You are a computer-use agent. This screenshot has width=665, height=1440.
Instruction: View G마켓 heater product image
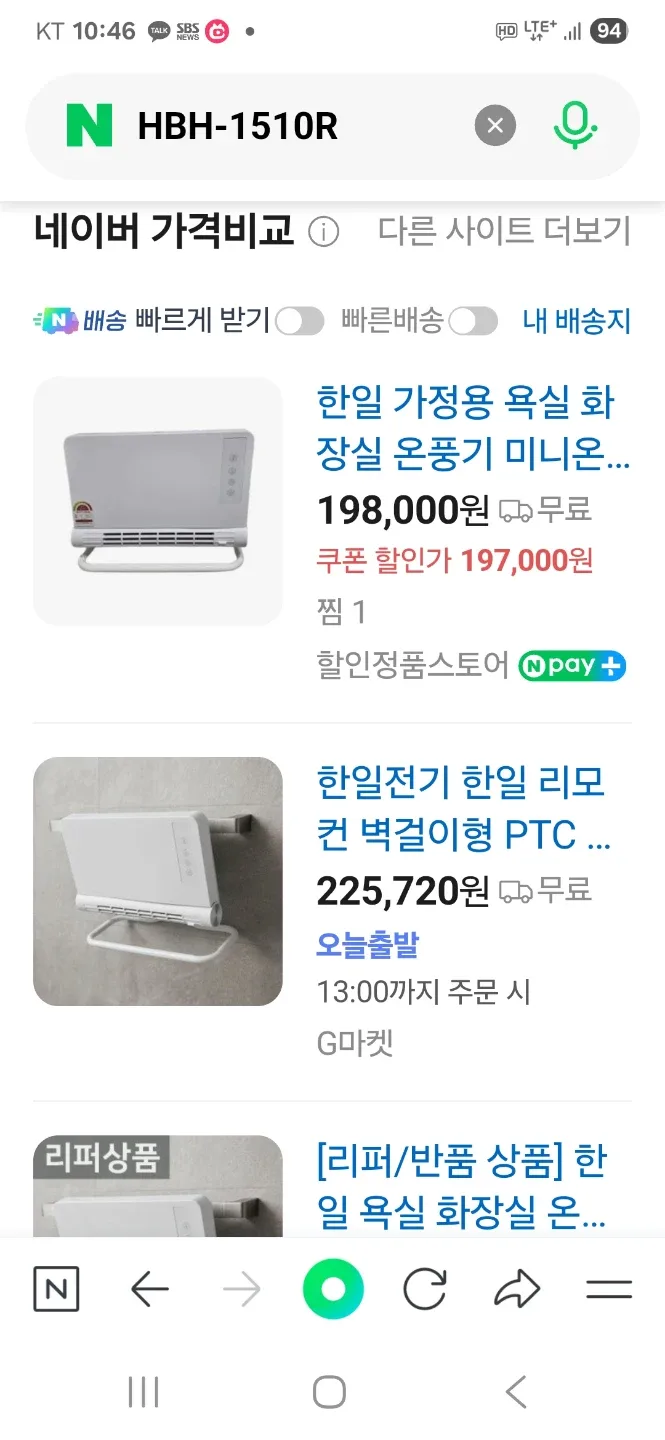coord(158,881)
